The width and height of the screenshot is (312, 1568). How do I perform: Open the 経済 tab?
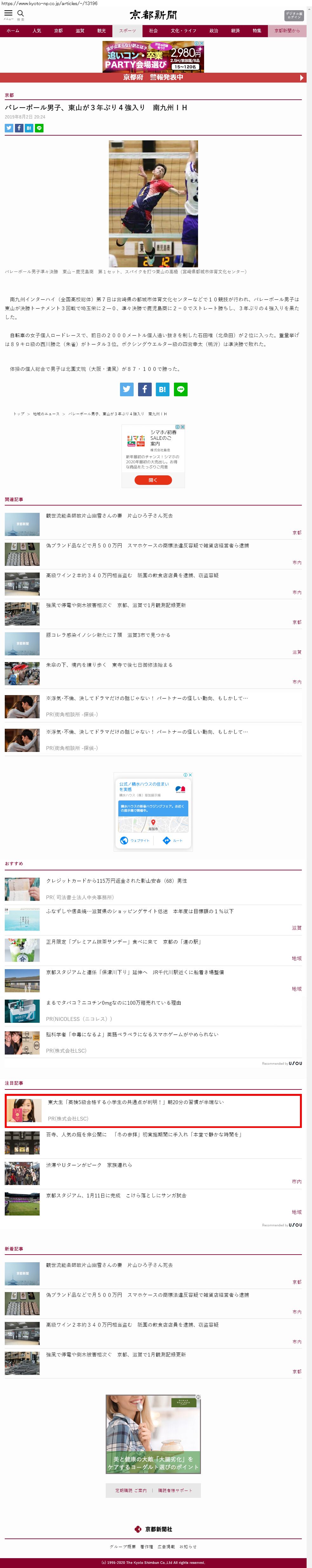(236, 30)
